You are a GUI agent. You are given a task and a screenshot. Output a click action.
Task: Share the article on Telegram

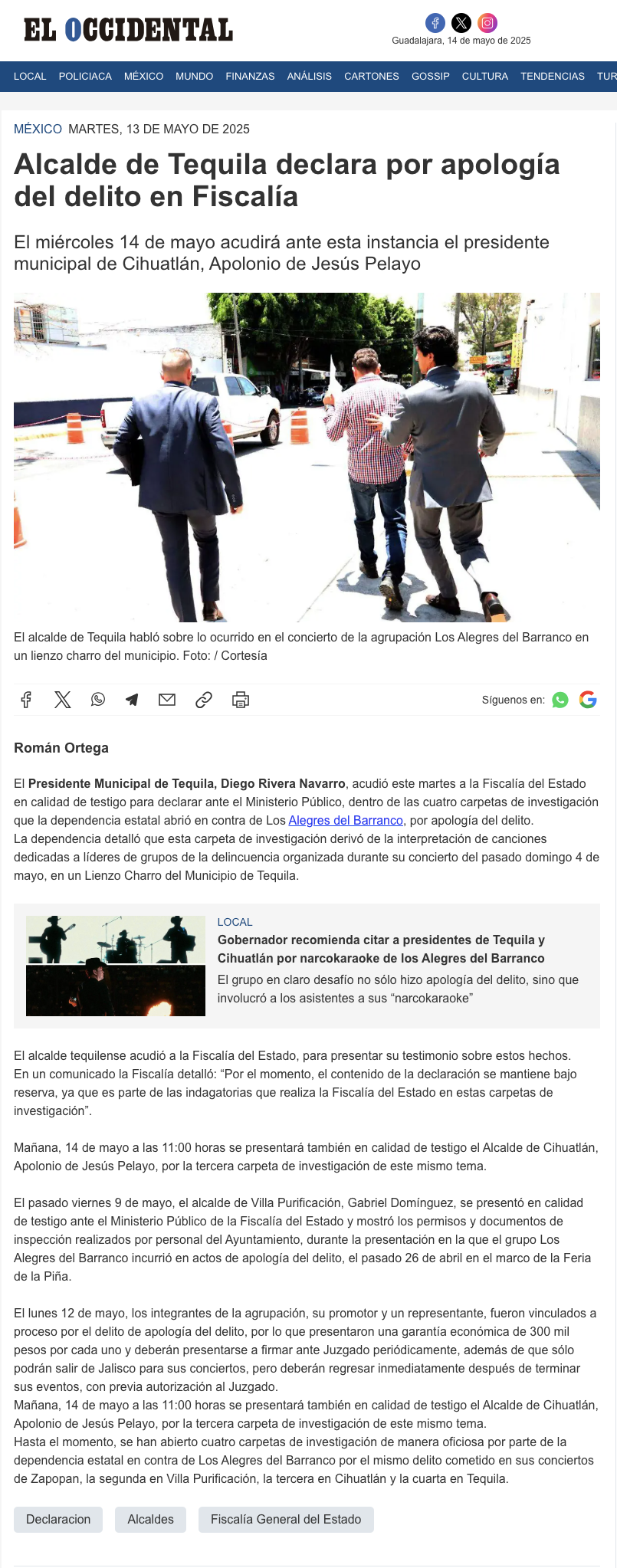click(x=132, y=700)
